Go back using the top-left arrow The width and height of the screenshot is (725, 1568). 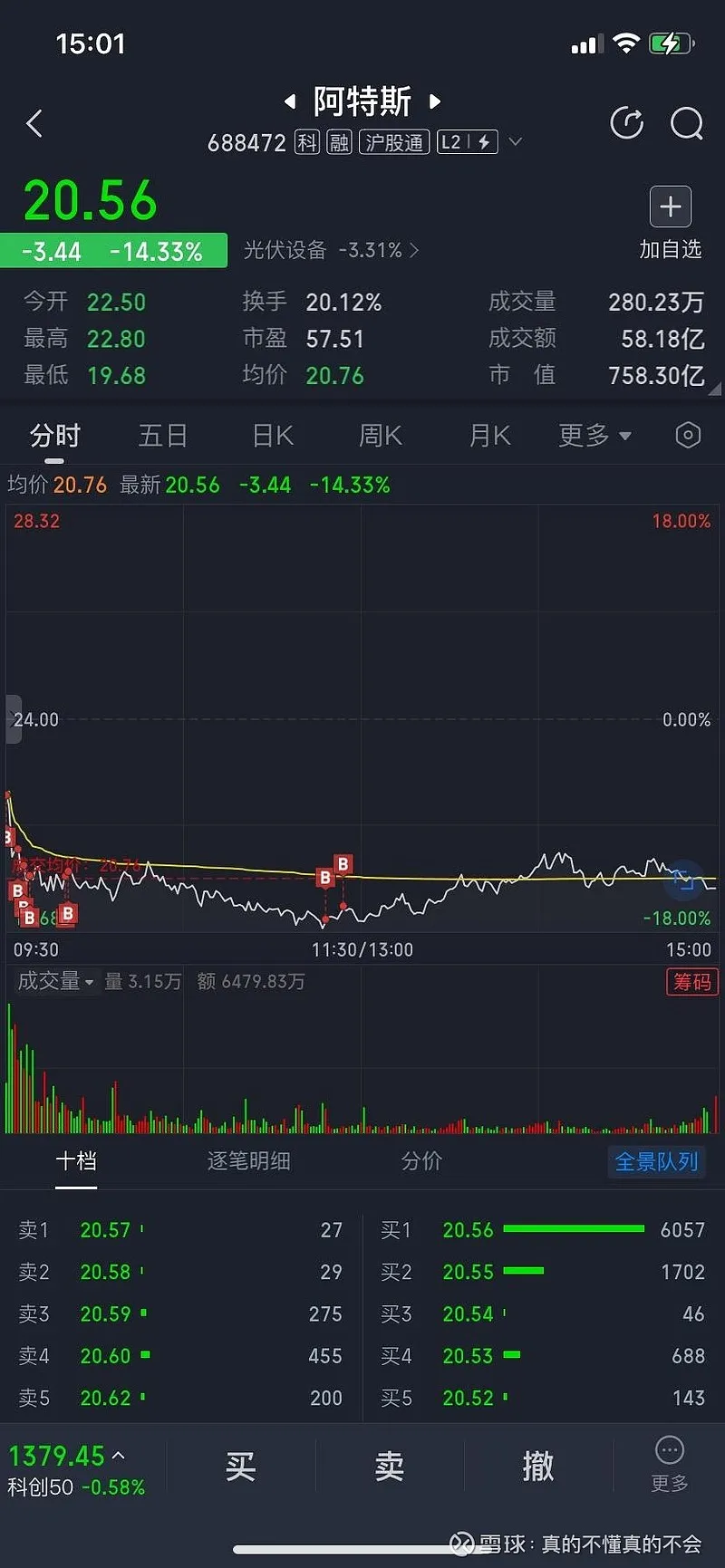coord(34,124)
